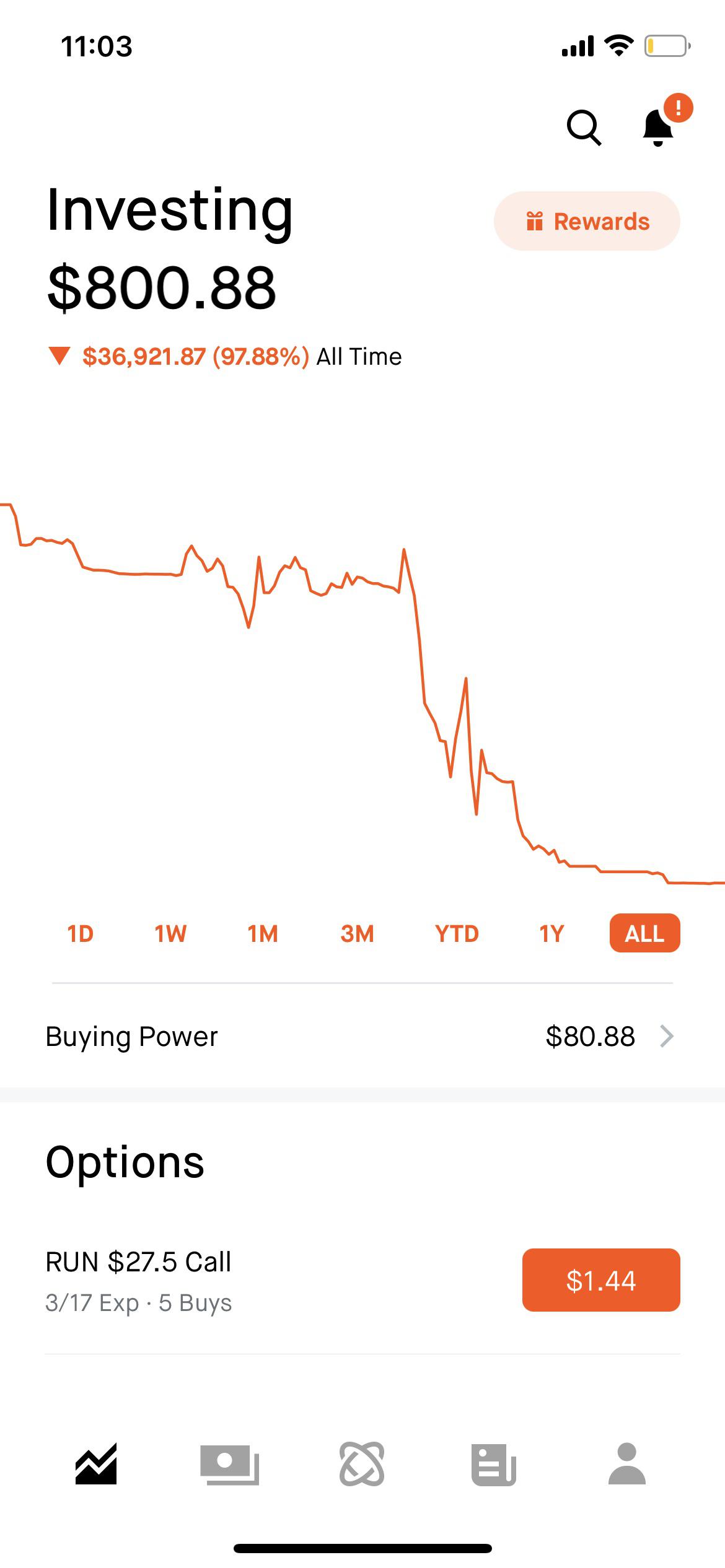Open the crypto orbit tab

[362, 1464]
